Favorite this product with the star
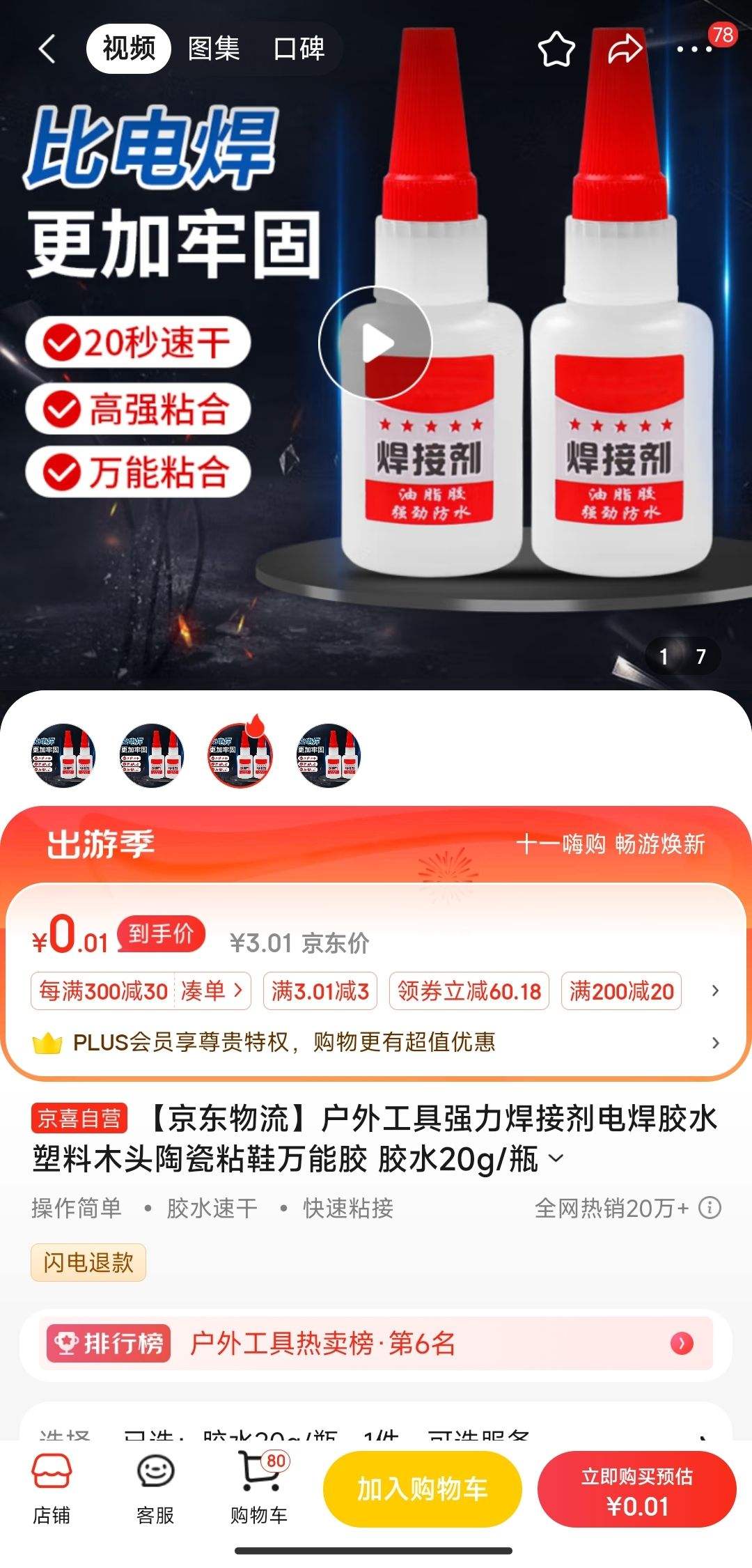 [x=556, y=49]
